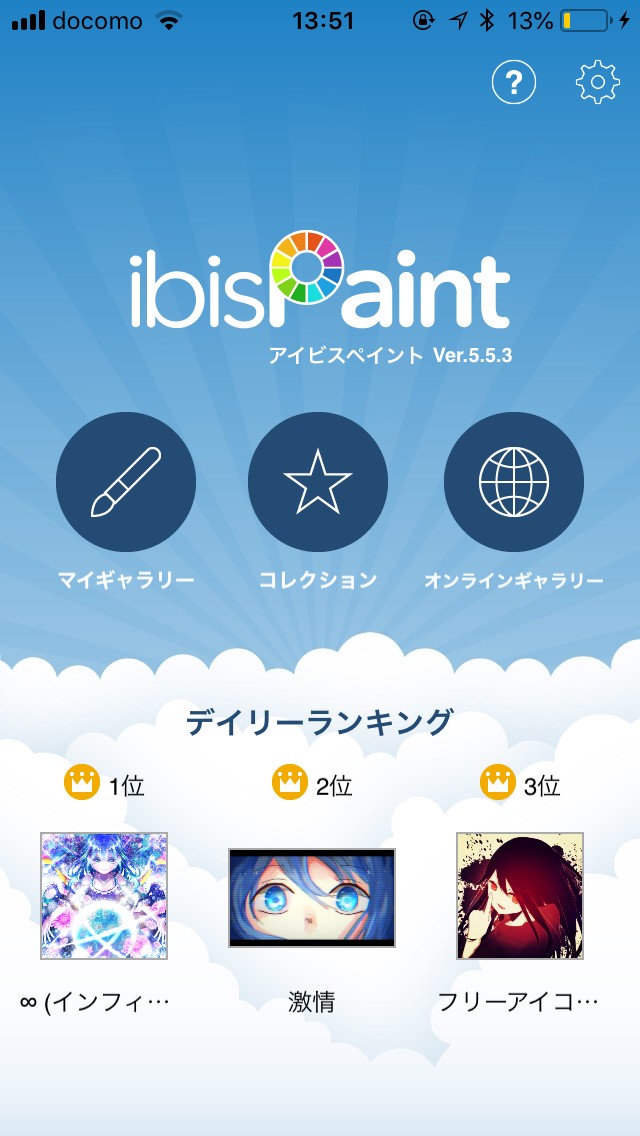Open the settings gear

click(x=598, y=83)
